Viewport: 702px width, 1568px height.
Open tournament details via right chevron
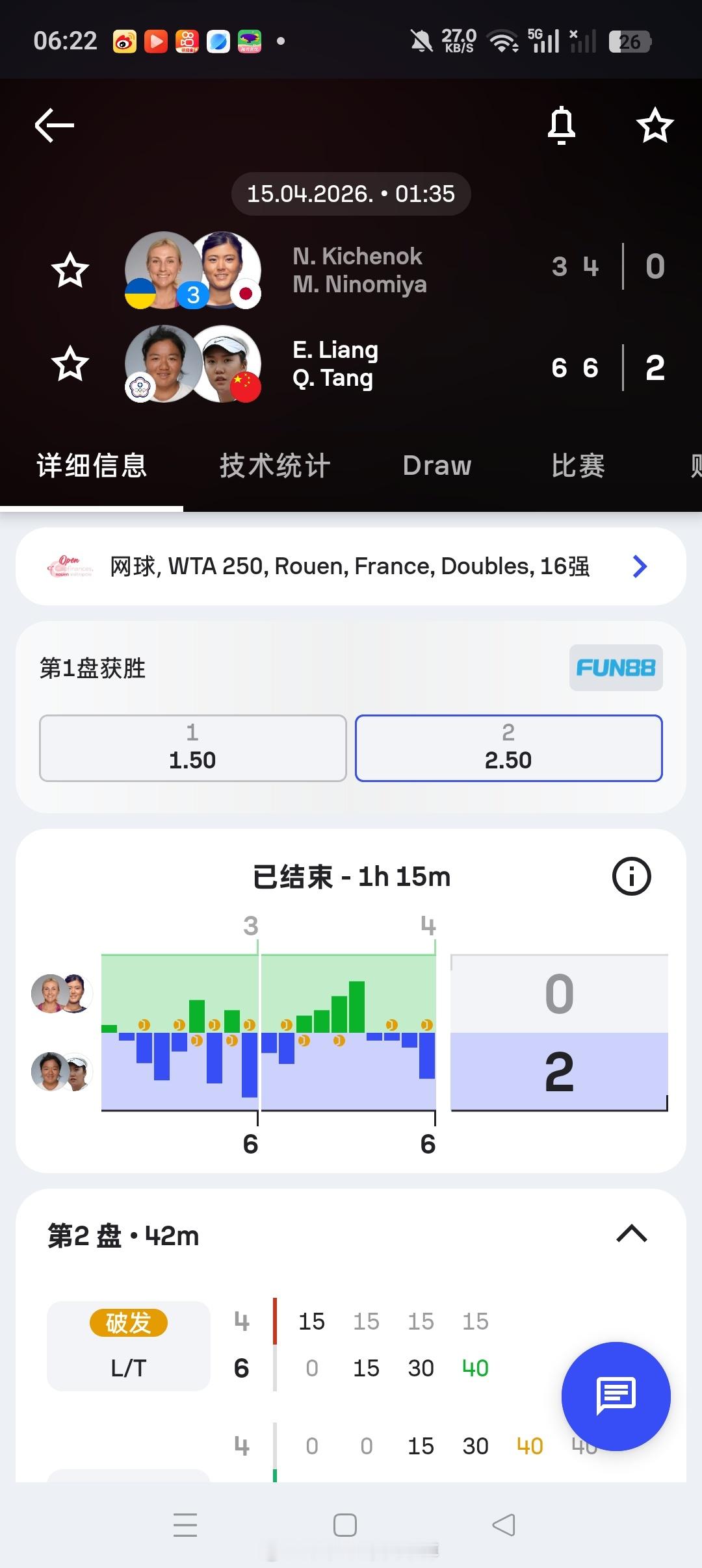click(x=639, y=566)
